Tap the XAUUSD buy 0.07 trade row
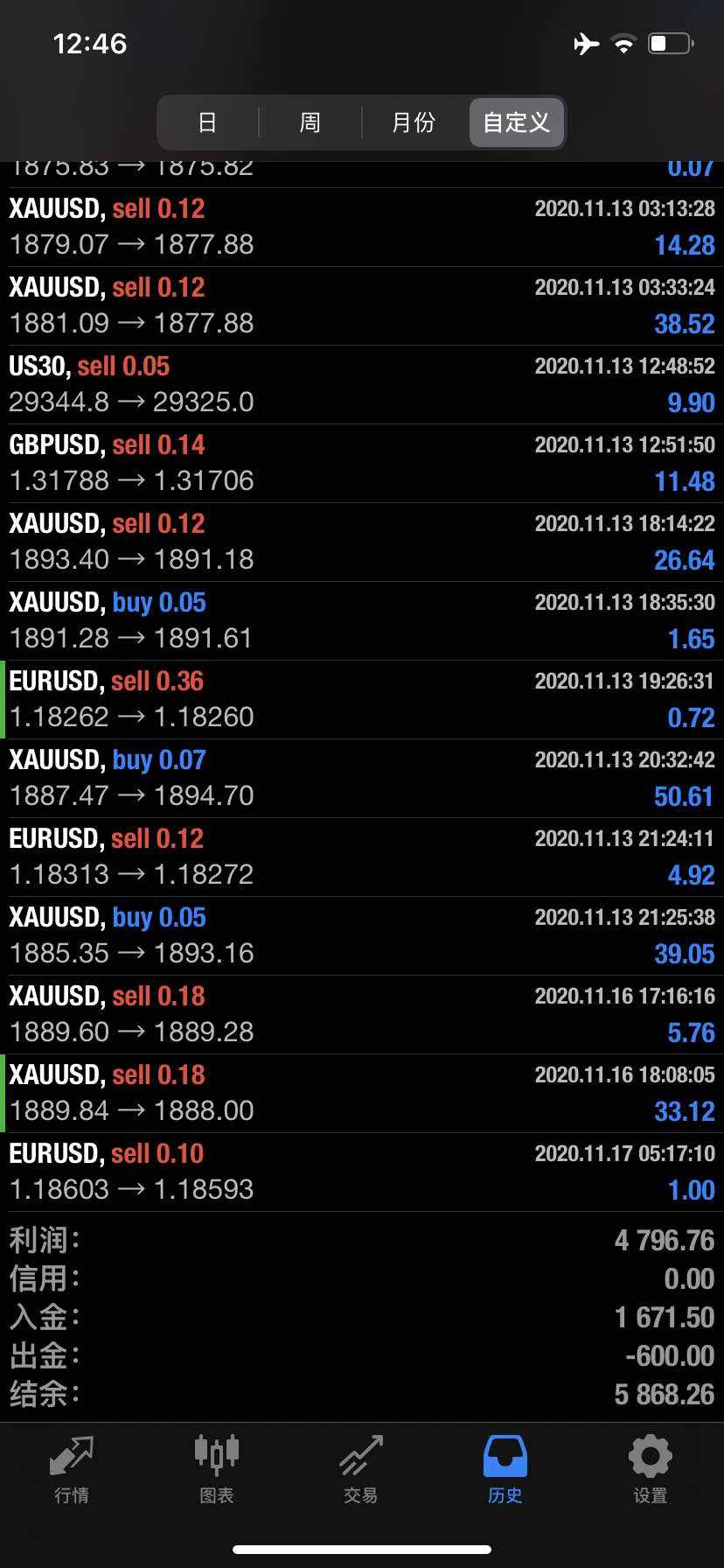This screenshot has height=1568, width=724. click(x=362, y=779)
